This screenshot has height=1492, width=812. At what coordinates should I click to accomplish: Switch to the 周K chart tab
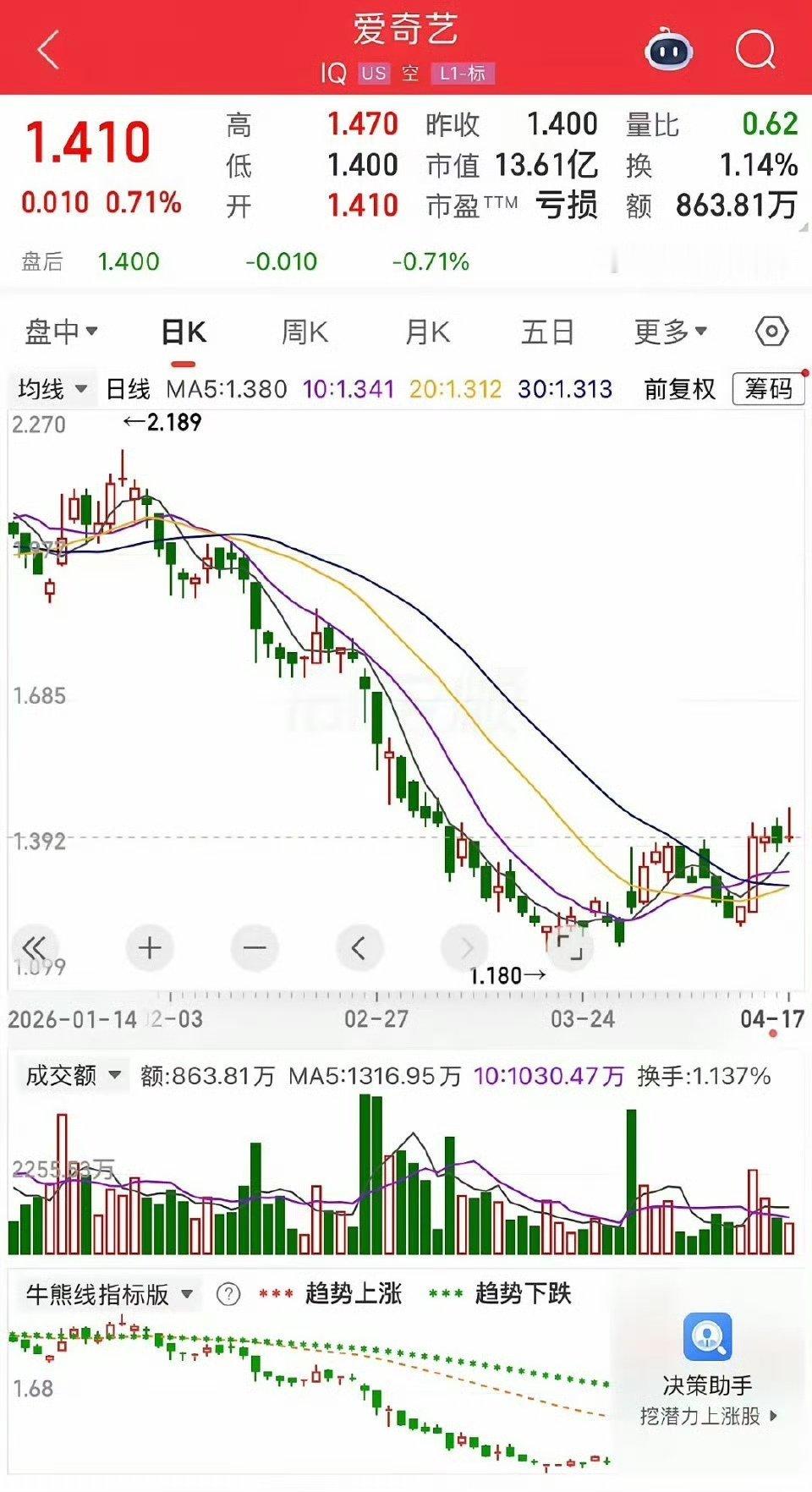pos(304,332)
